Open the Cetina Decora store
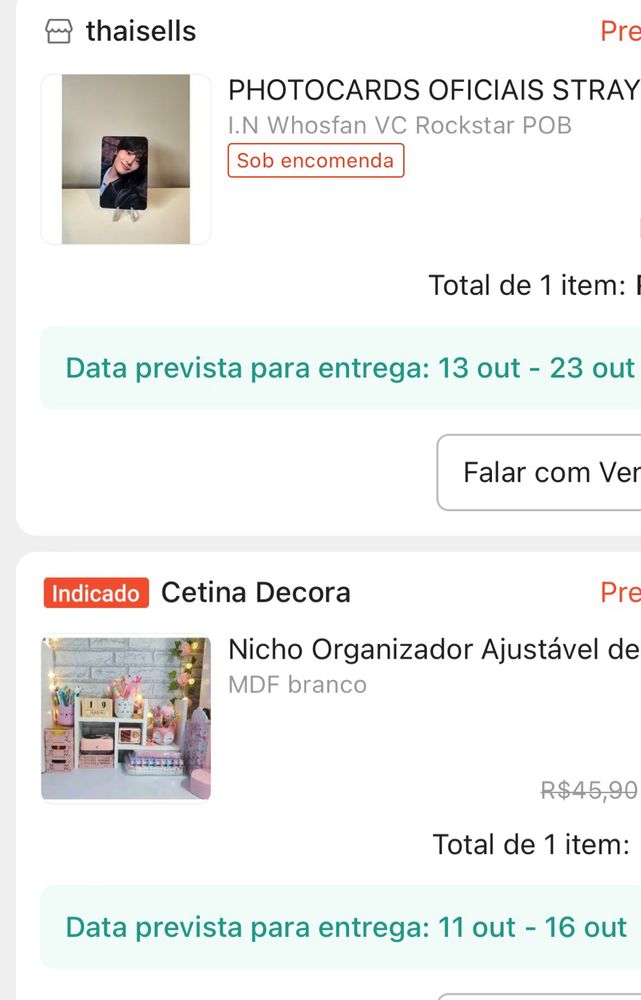The image size is (641, 1000). [x=255, y=593]
